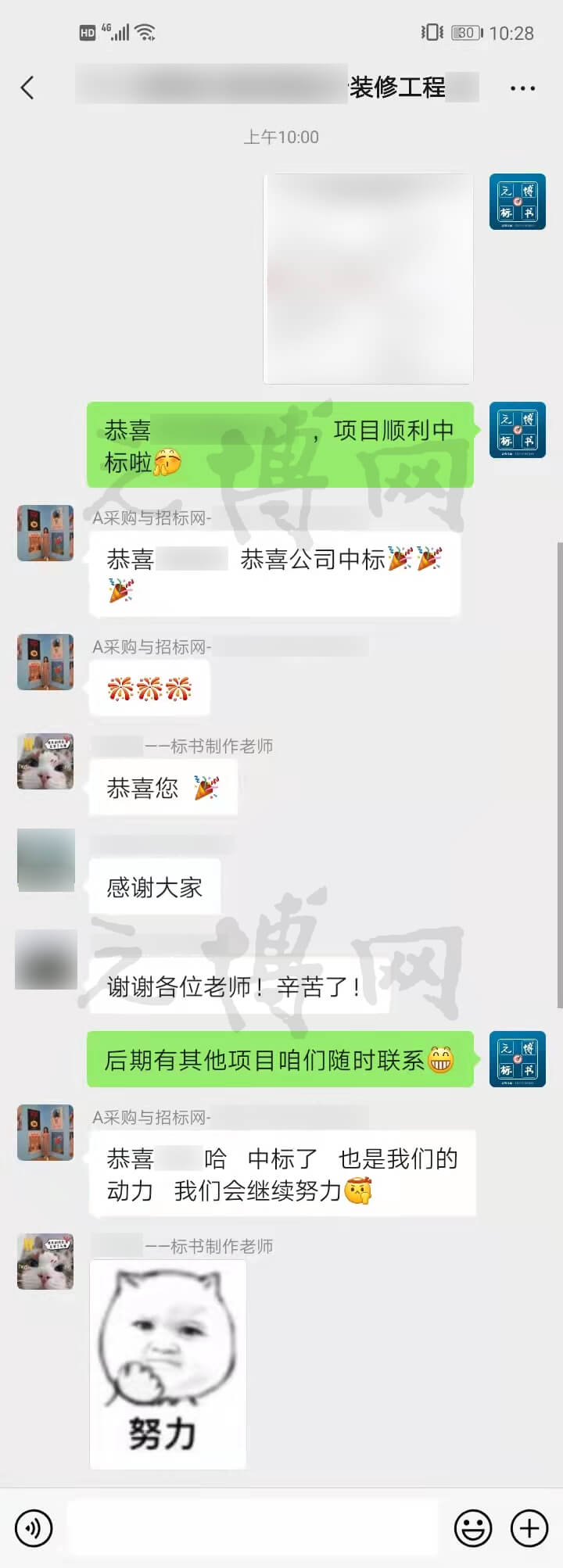Open the group chat overflow menu
The image size is (563, 1568).
pyautogui.click(x=522, y=88)
